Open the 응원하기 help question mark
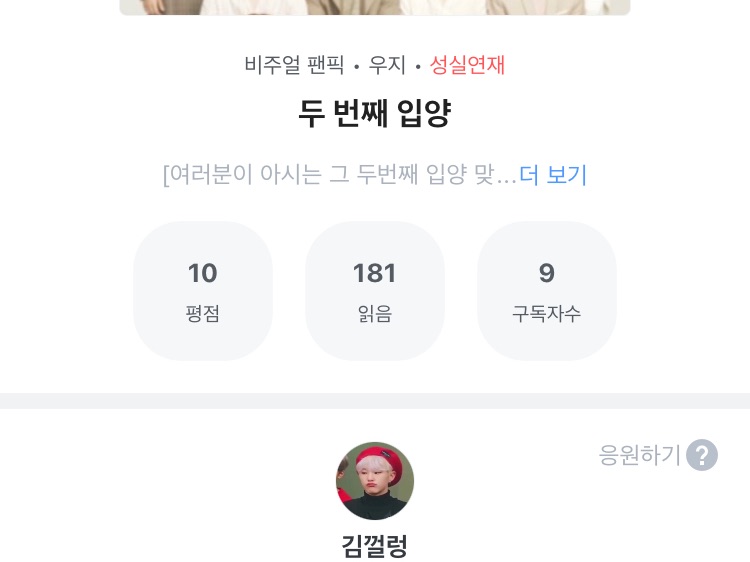This screenshot has width=750, height=562. (x=702, y=456)
